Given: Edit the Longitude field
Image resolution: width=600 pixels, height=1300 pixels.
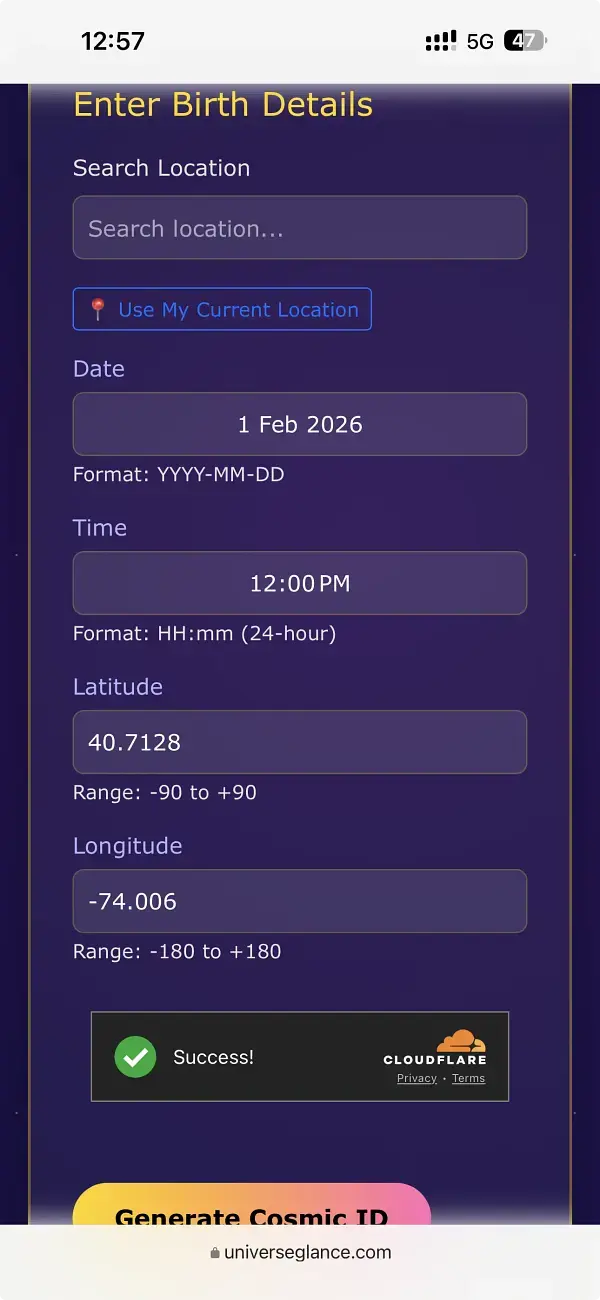Looking at the screenshot, I should click(x=299, y=901).
